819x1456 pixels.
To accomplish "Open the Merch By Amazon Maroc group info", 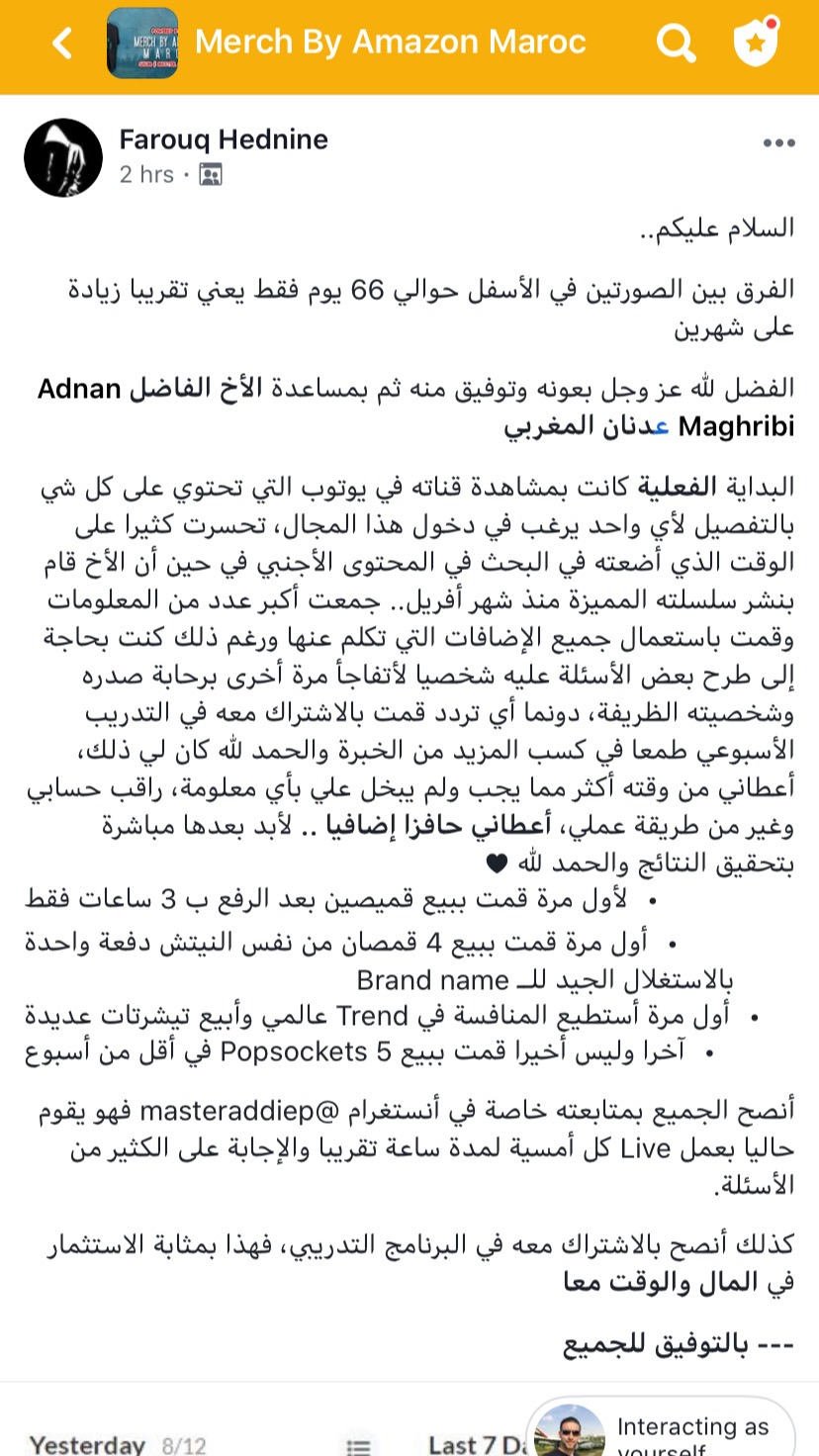I will (x=390, y=43).
